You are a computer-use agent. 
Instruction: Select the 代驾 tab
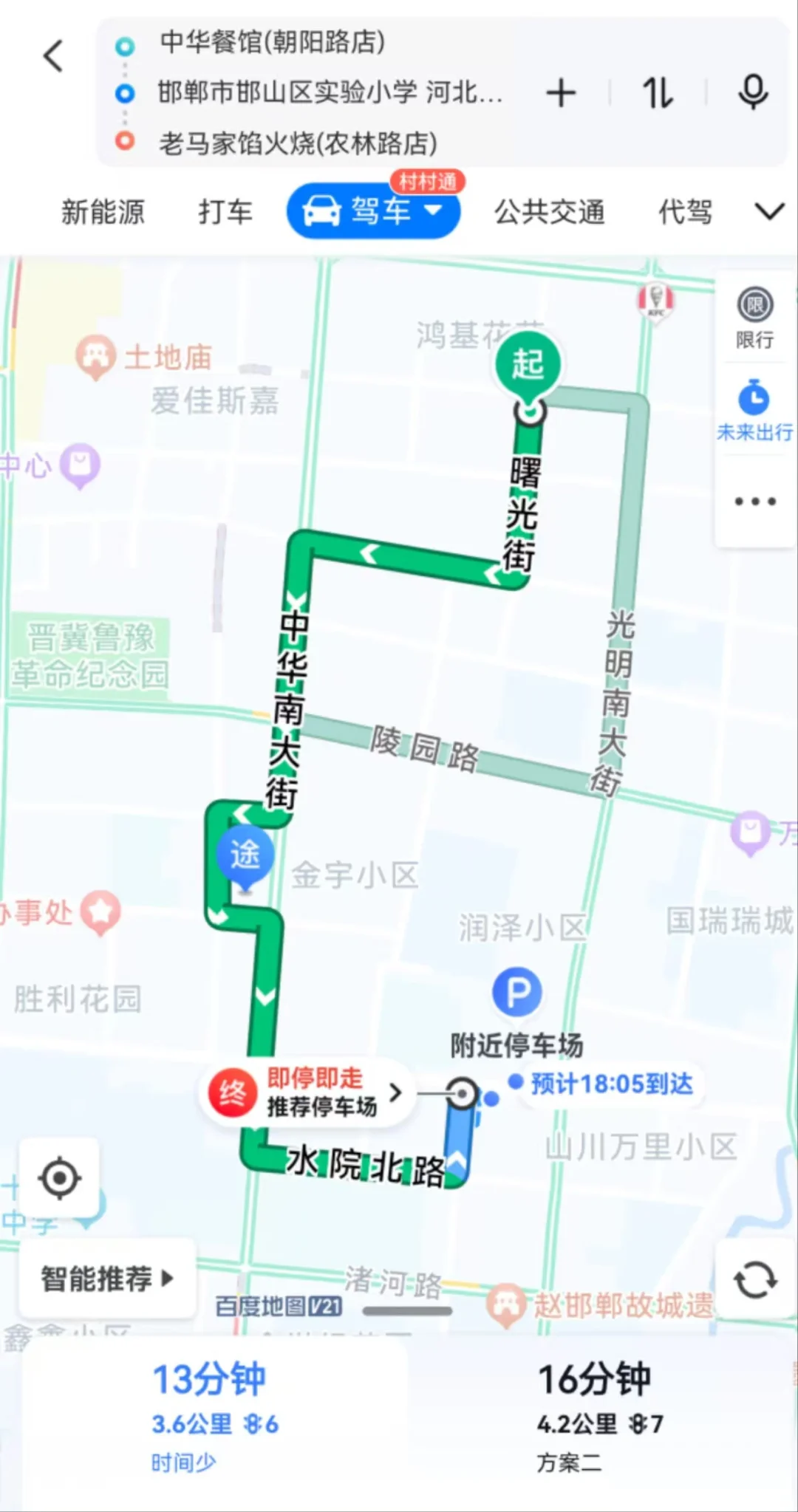[686, 212]
